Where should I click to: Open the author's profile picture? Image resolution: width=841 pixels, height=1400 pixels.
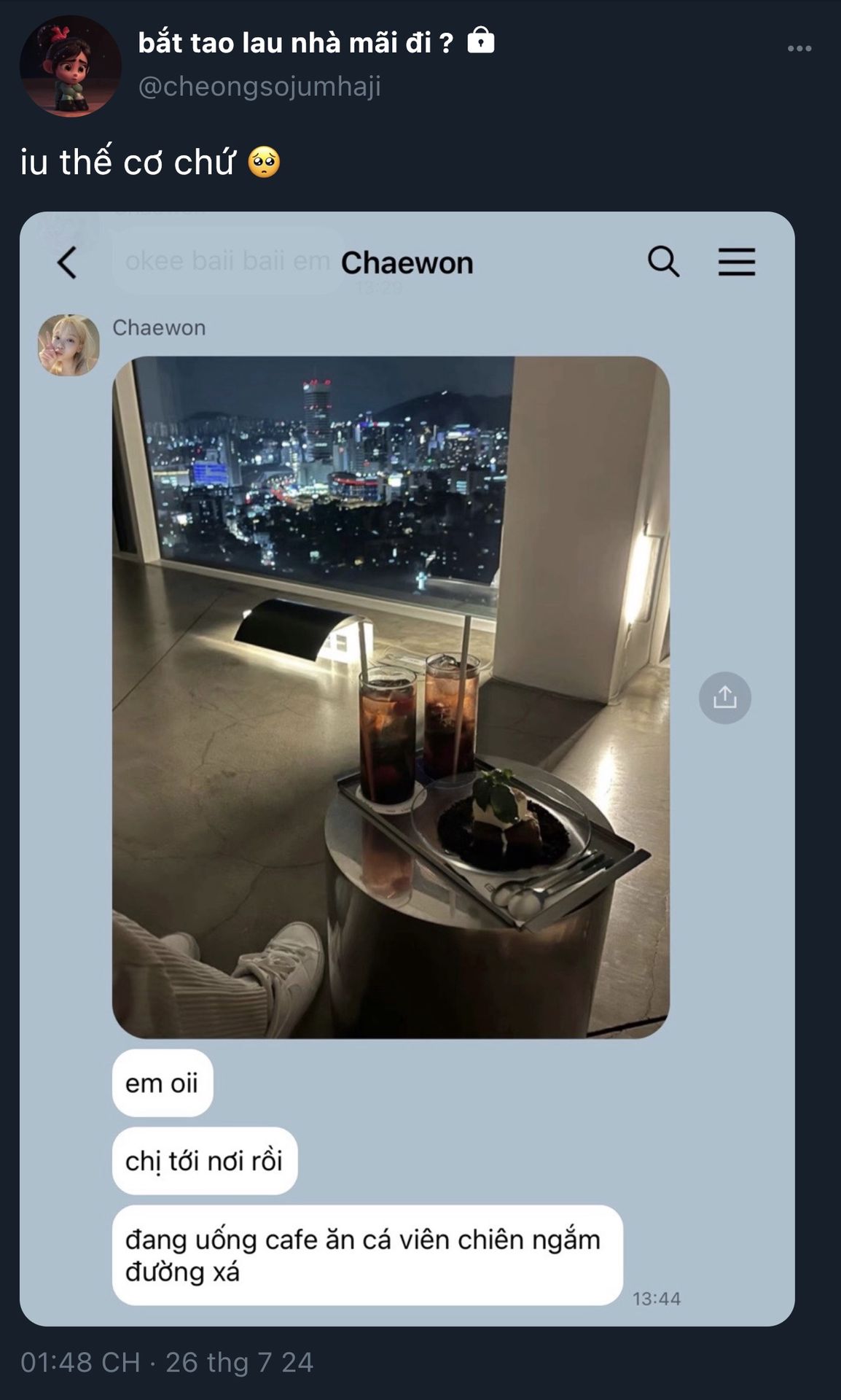tap(70, 66)
